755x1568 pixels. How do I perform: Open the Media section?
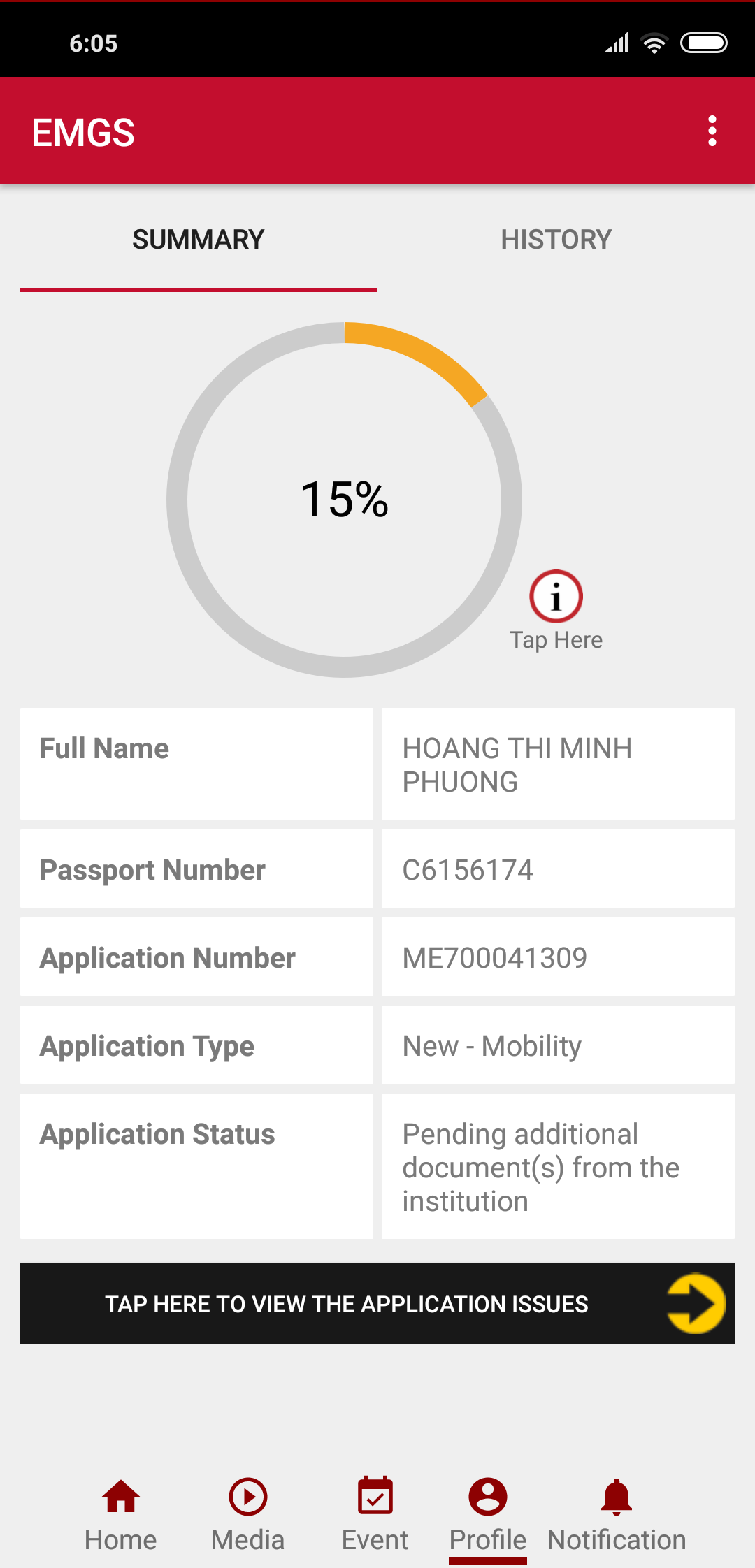tap(248, 1514)
